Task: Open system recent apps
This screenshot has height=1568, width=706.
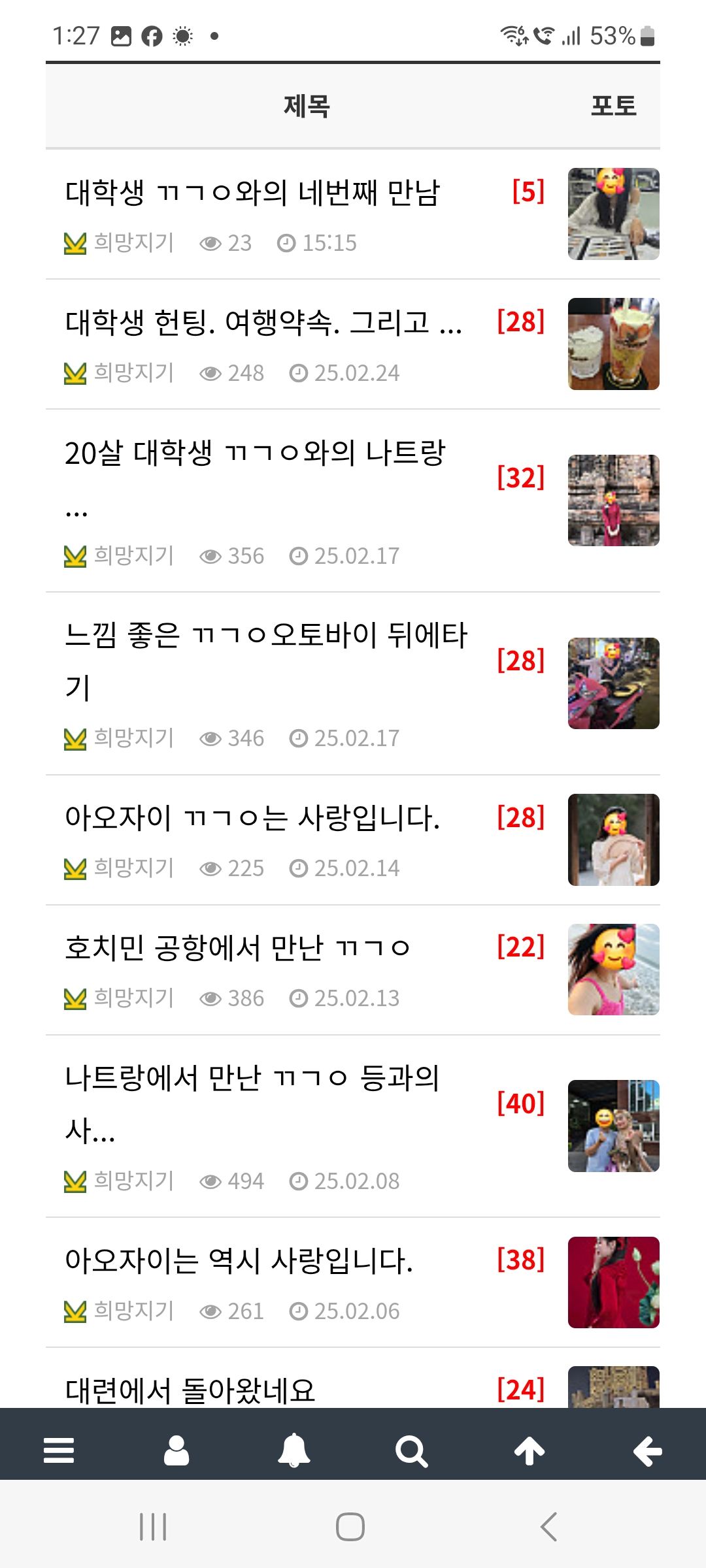Action: point(153,1527)
